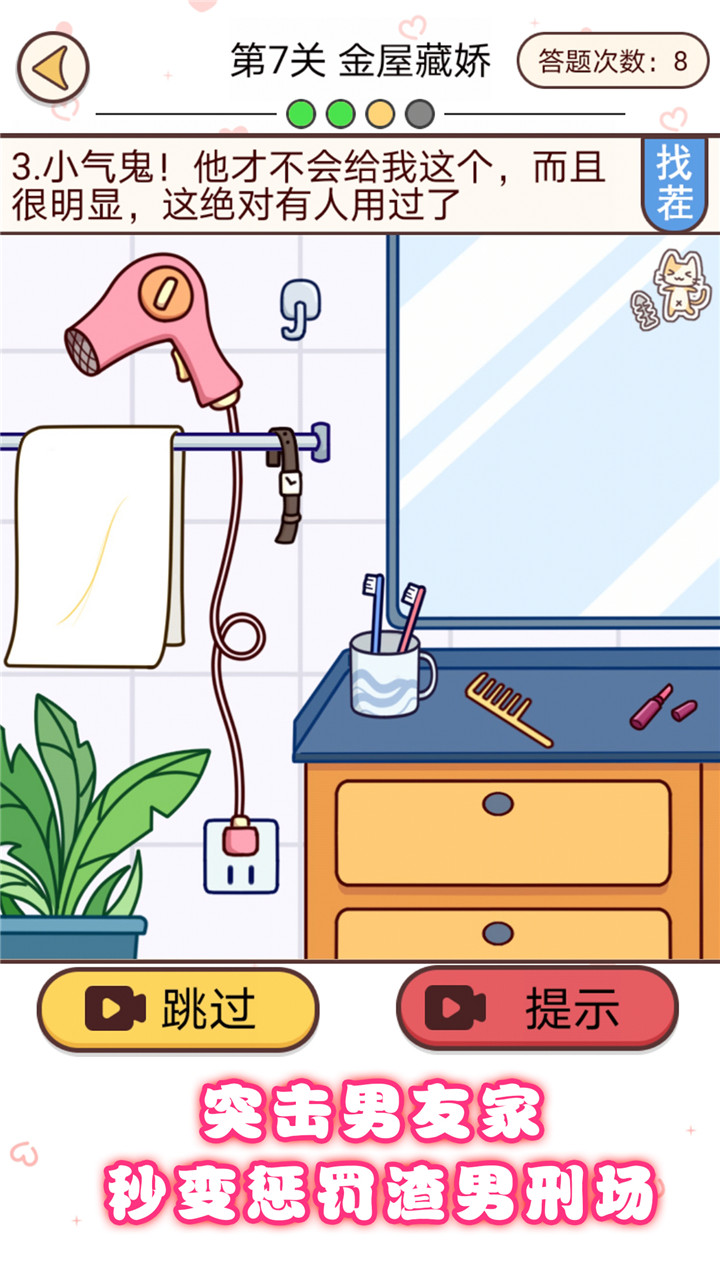Tap 跳过 to skip this question

pos(178,1010)
